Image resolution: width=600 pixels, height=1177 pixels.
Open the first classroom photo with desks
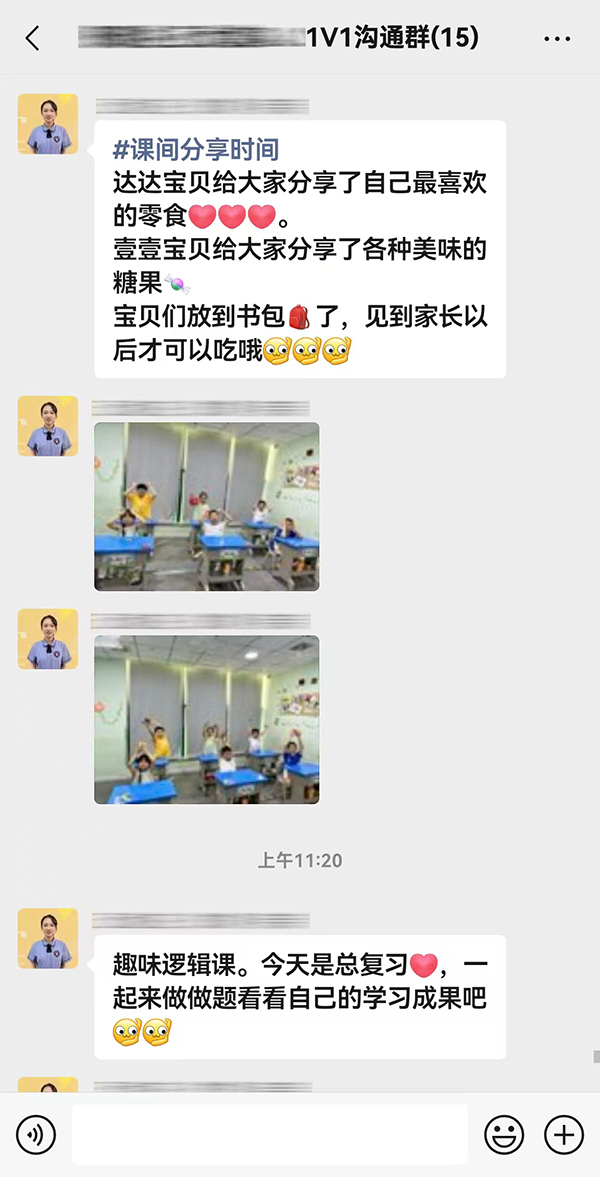tap(207, 506)
